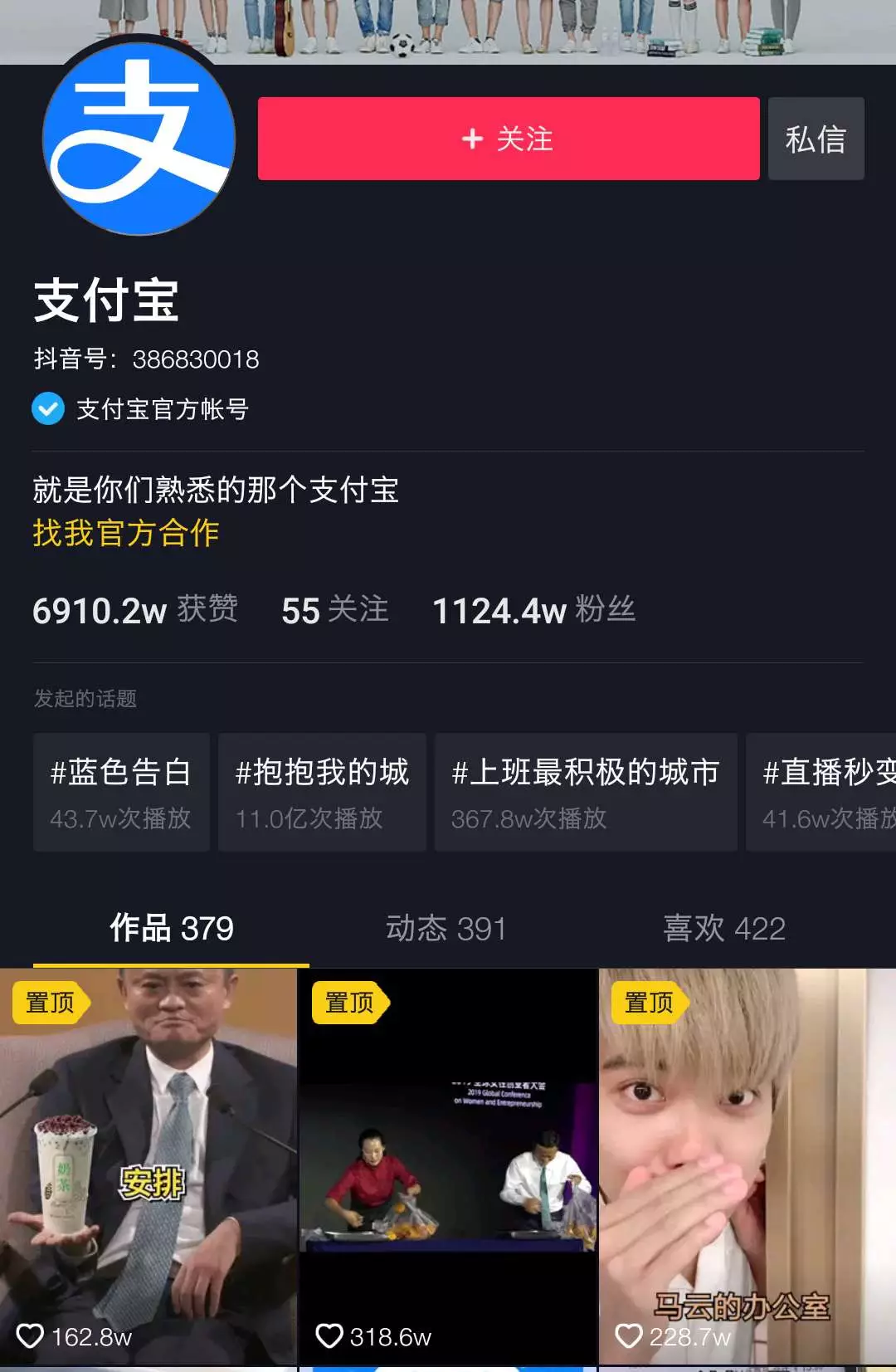Switch to the 作品 379 tab

pos(172,928)
